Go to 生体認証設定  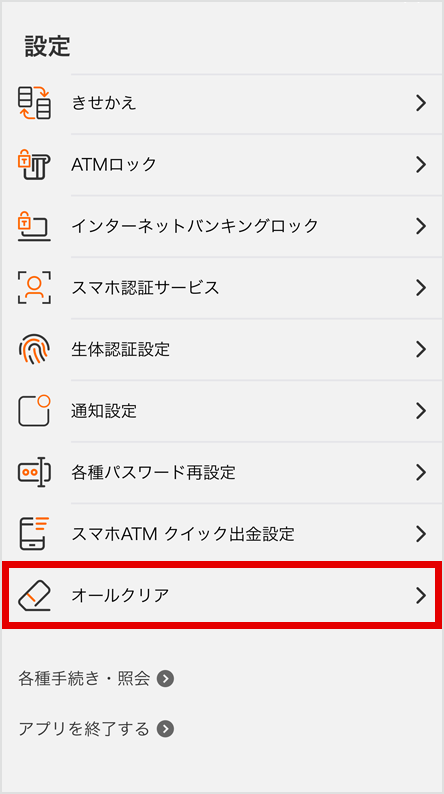pyautogui.click(x=222, y=349)
